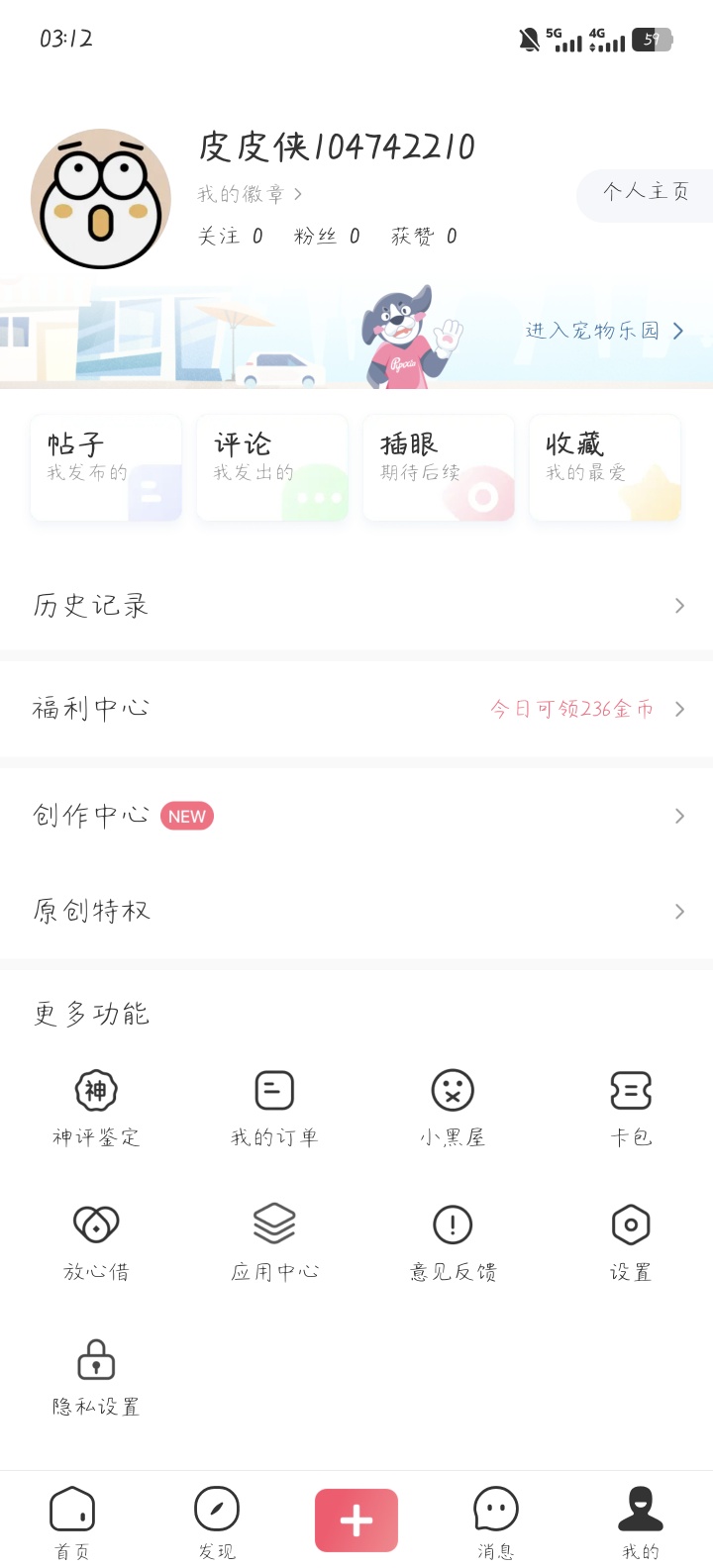Screen dimensions: 713x1568
Task: Open 我的订单 icon
Action: point(274,1092)
